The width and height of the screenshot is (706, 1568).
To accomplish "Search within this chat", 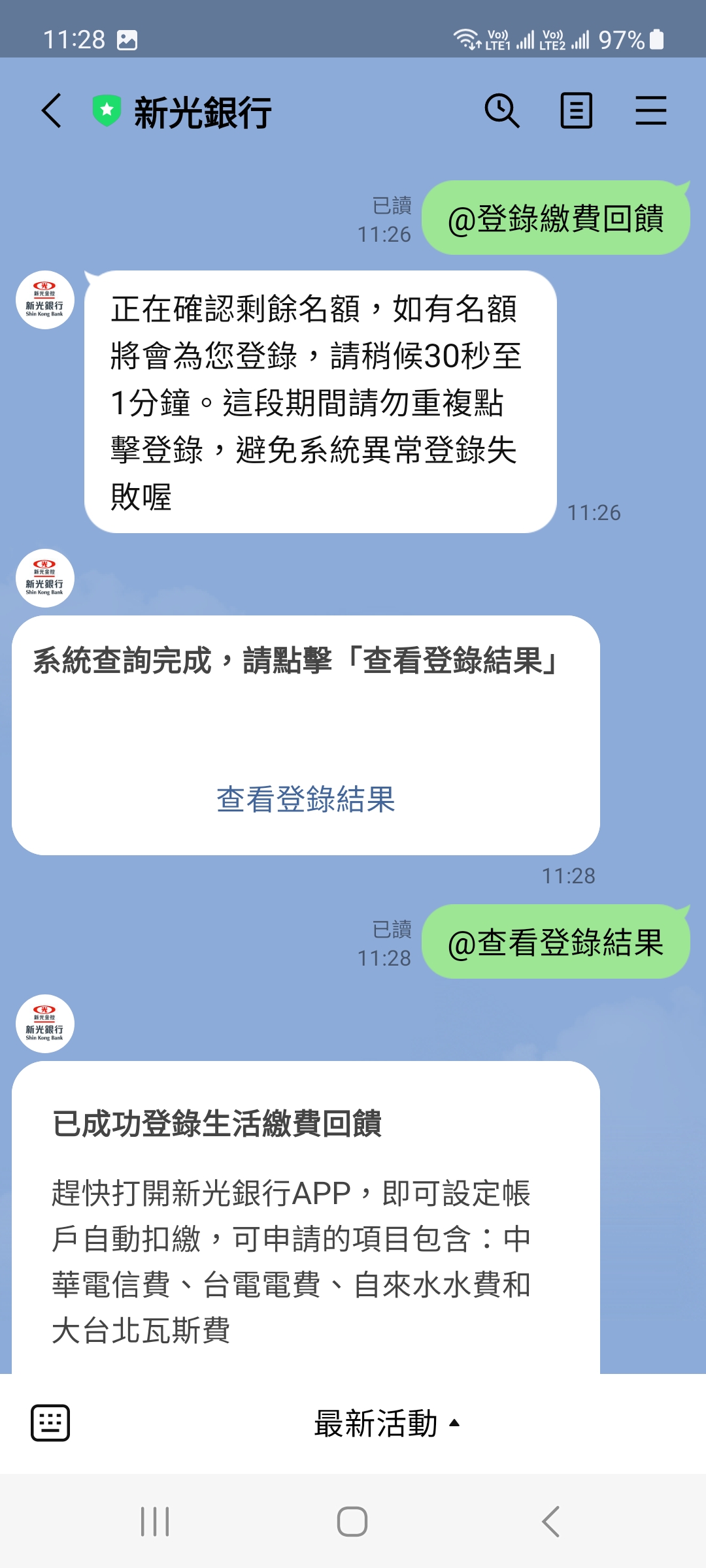I will click(x=502, y=110).
